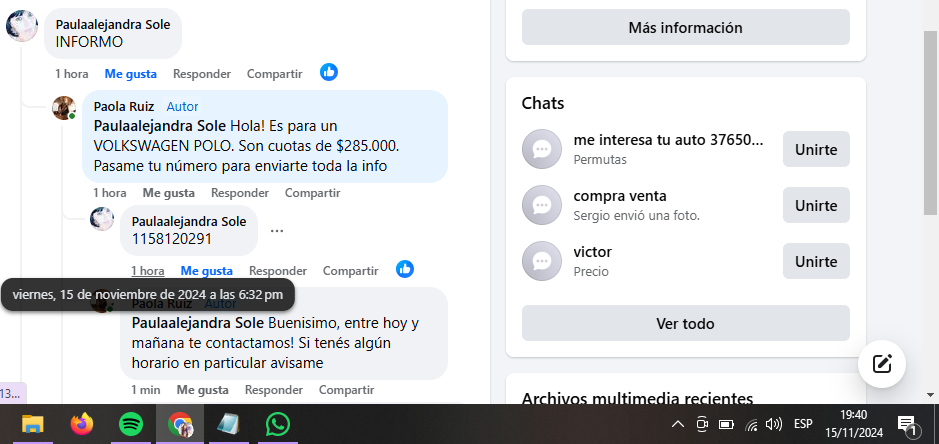
Task: Open the Más información button
Action: [x=685, y=27]
